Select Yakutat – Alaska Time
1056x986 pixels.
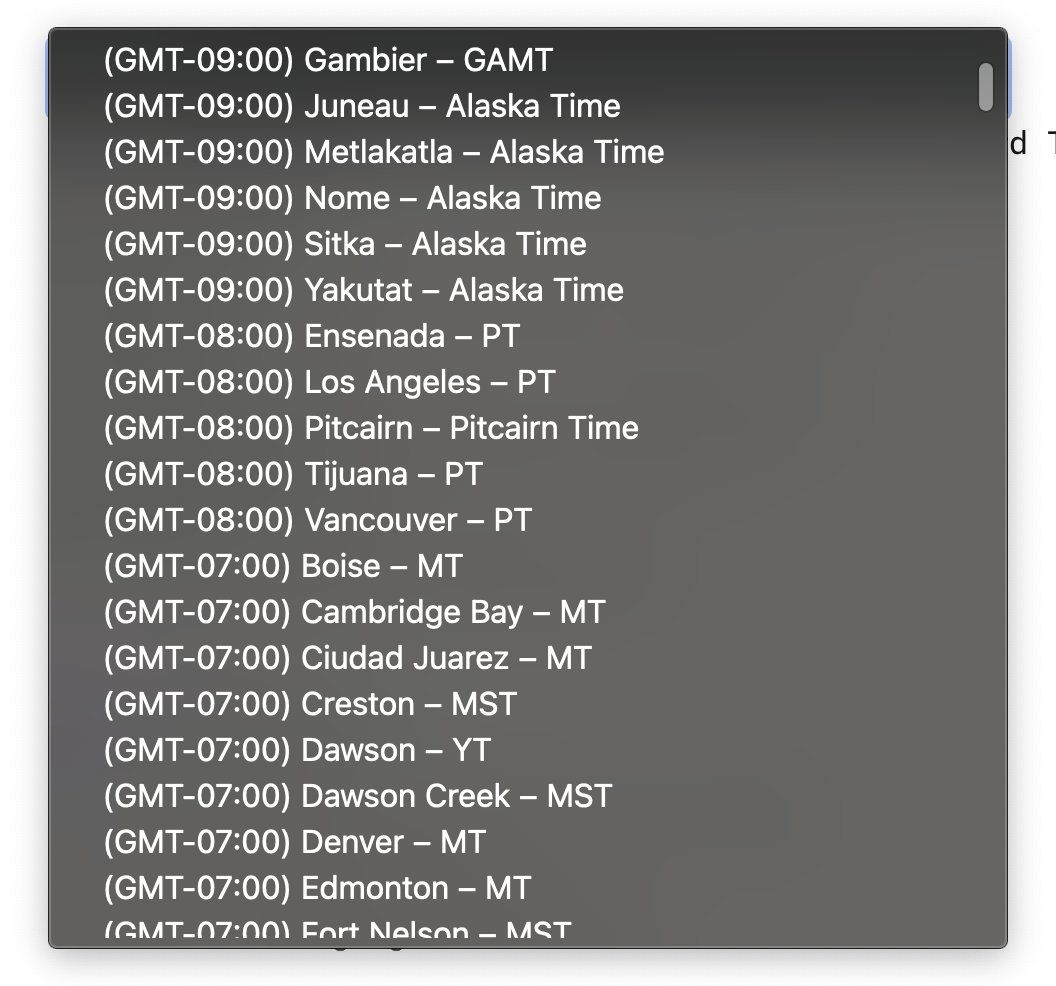[x=363, y=290]
